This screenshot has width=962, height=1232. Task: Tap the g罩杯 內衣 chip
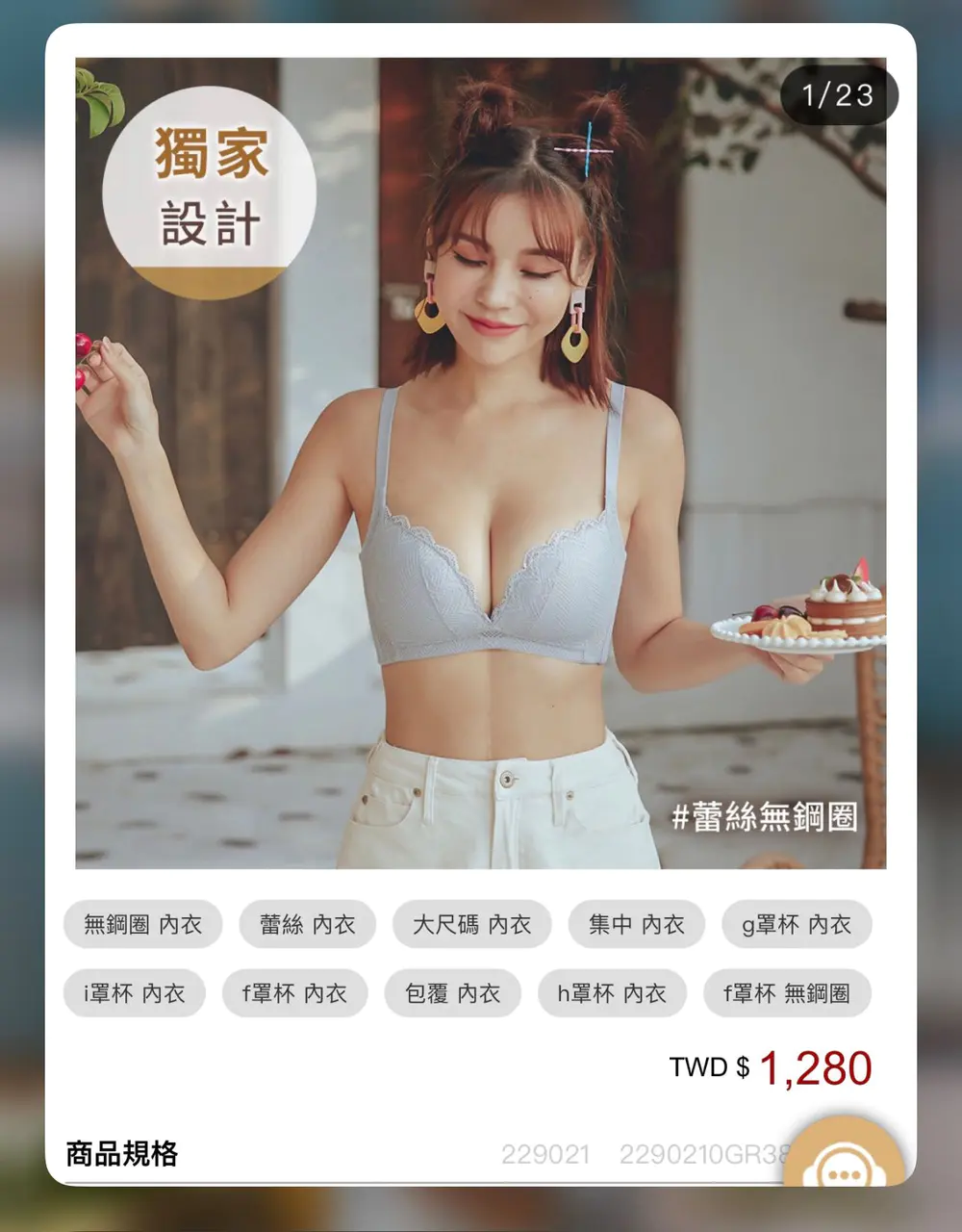[x=796, y=924]
